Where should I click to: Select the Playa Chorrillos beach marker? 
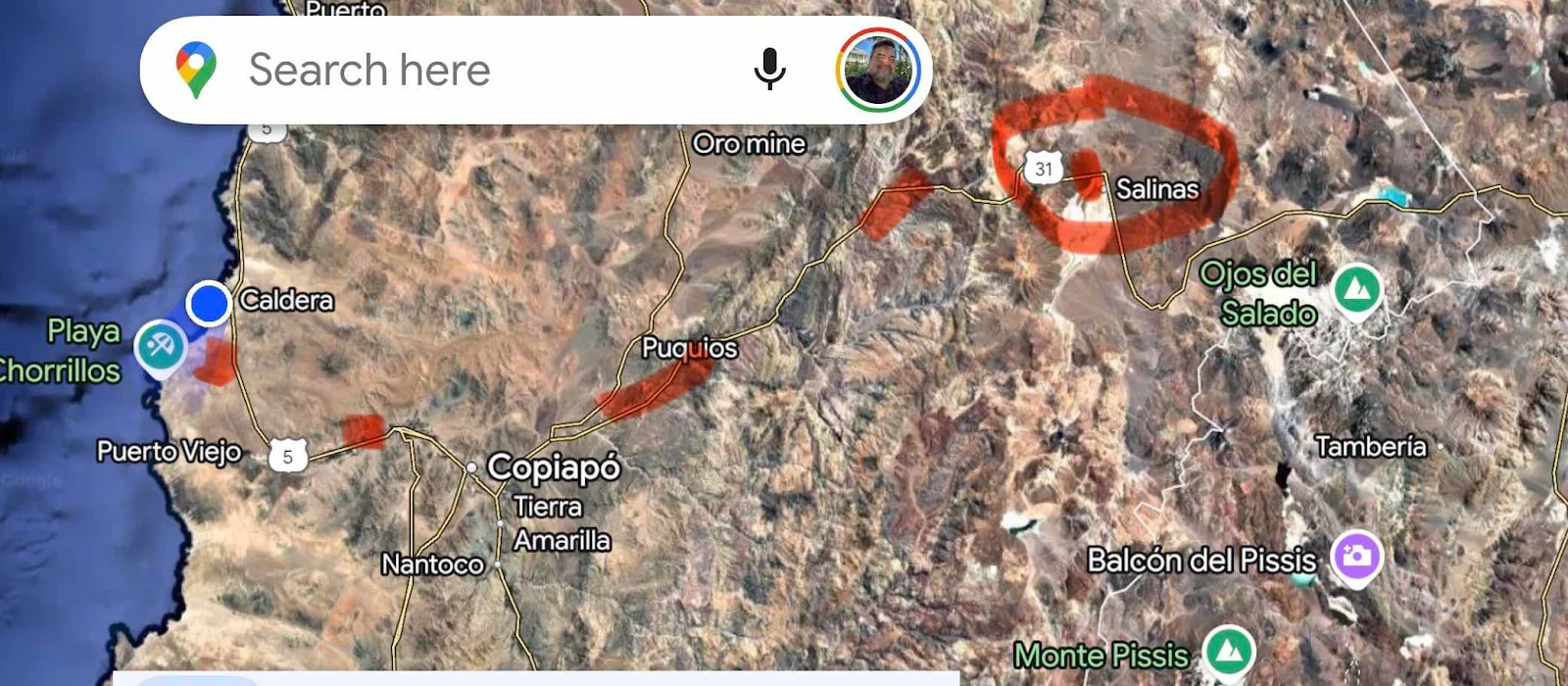[160, 347]
